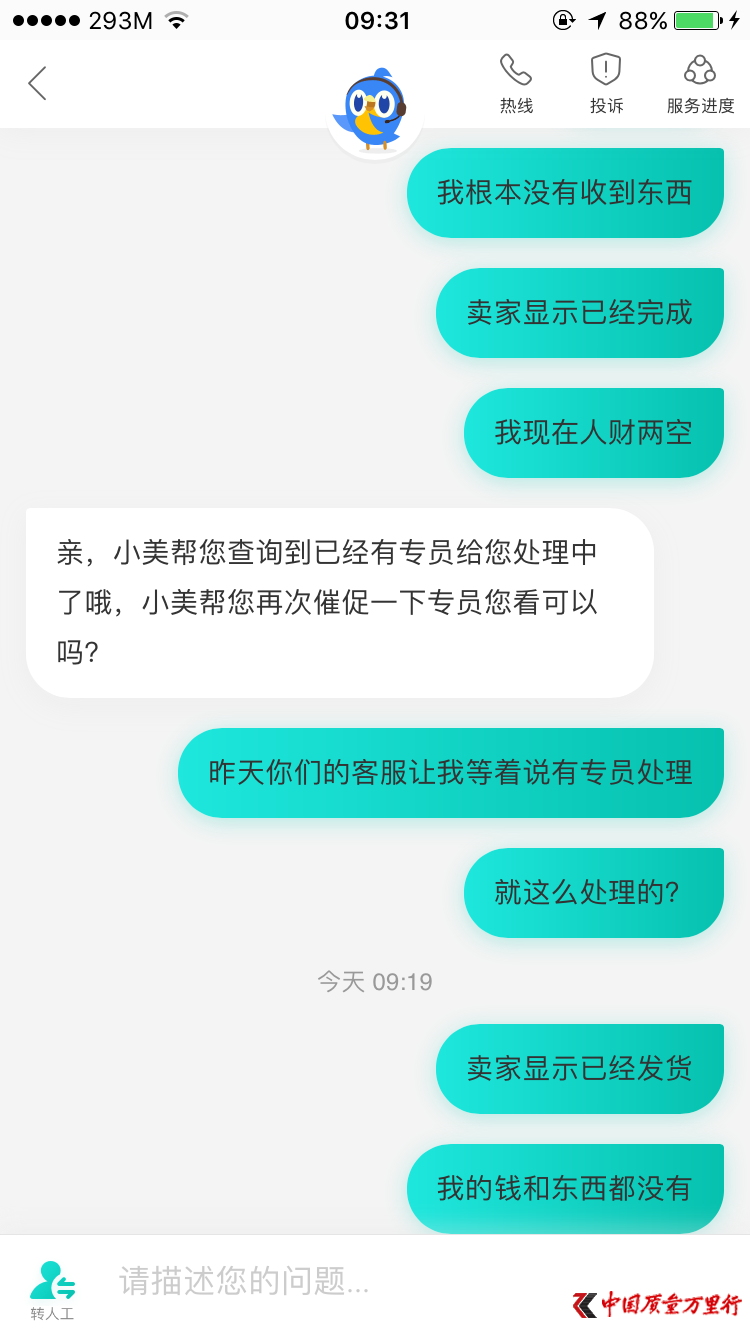750x1334 pixels.
Task: Select the 我根本没有收到东西 message bubble
Action: [565, 192]
